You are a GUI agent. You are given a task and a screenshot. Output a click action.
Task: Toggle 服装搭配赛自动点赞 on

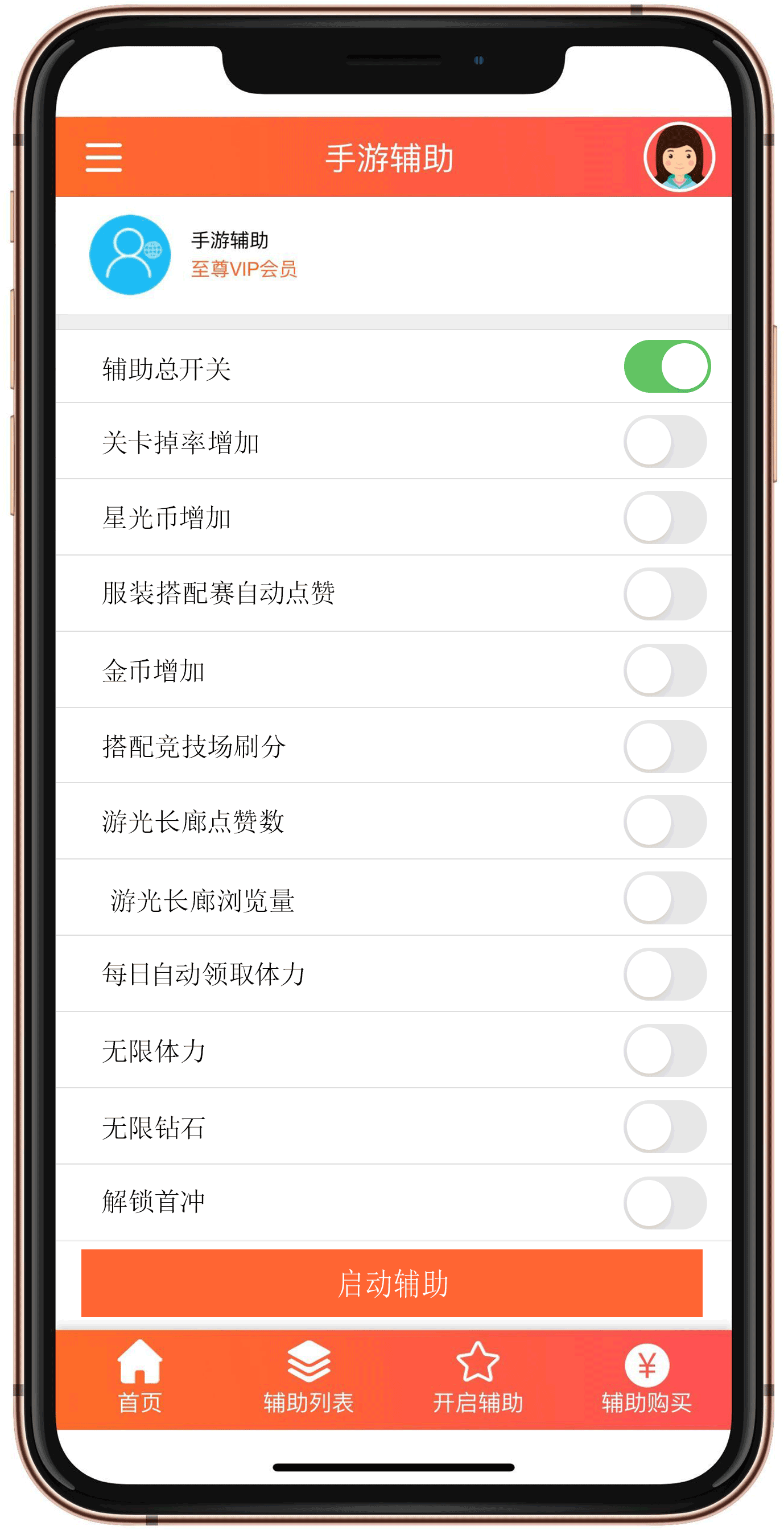[x=665, y=593]
